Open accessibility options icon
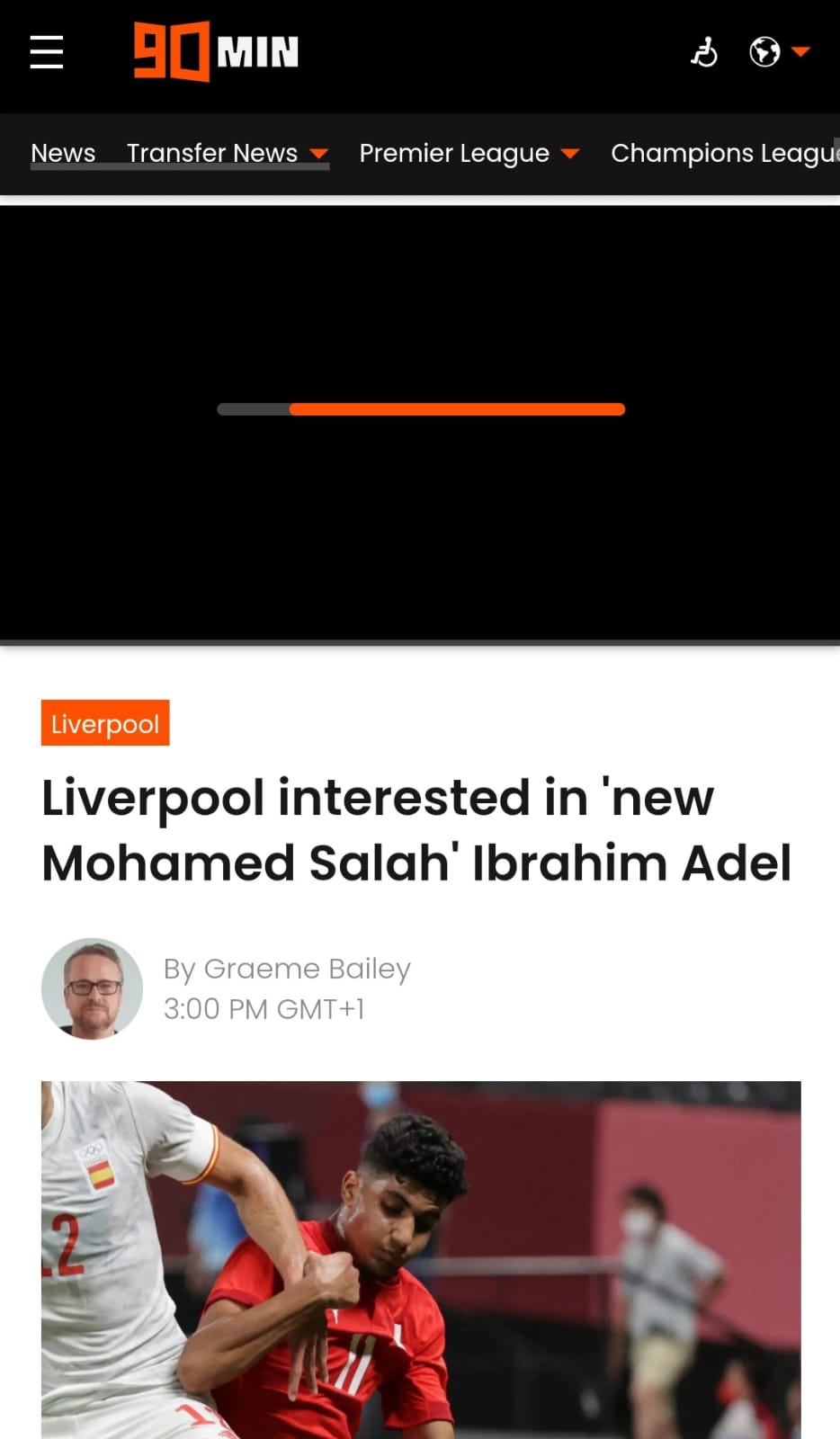This screenshot has height=1439, width=840. pos(704,52)
